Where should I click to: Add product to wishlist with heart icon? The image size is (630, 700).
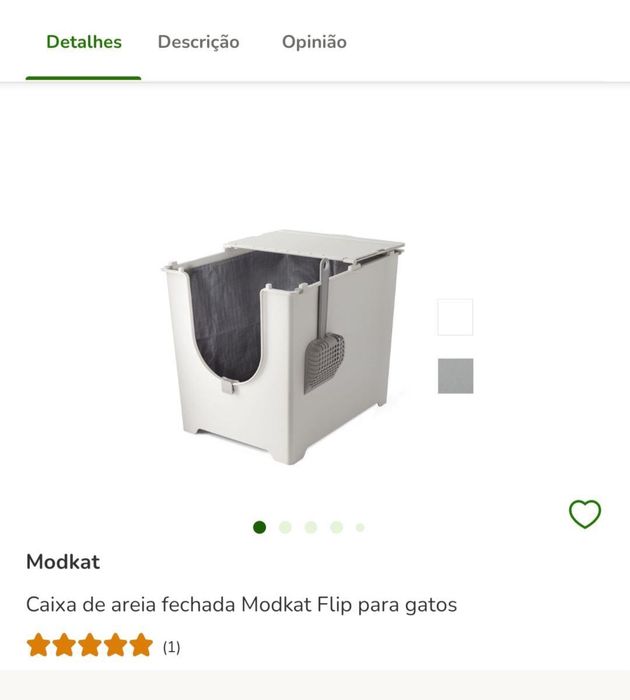585,514
